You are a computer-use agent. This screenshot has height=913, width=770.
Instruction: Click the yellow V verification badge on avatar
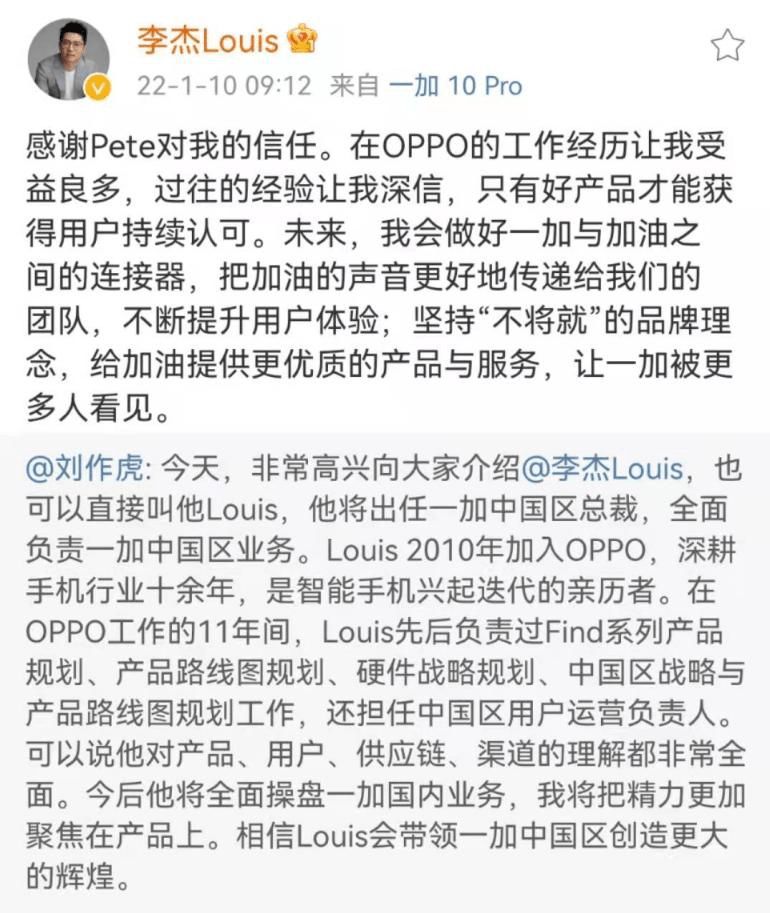pos(95,84)
